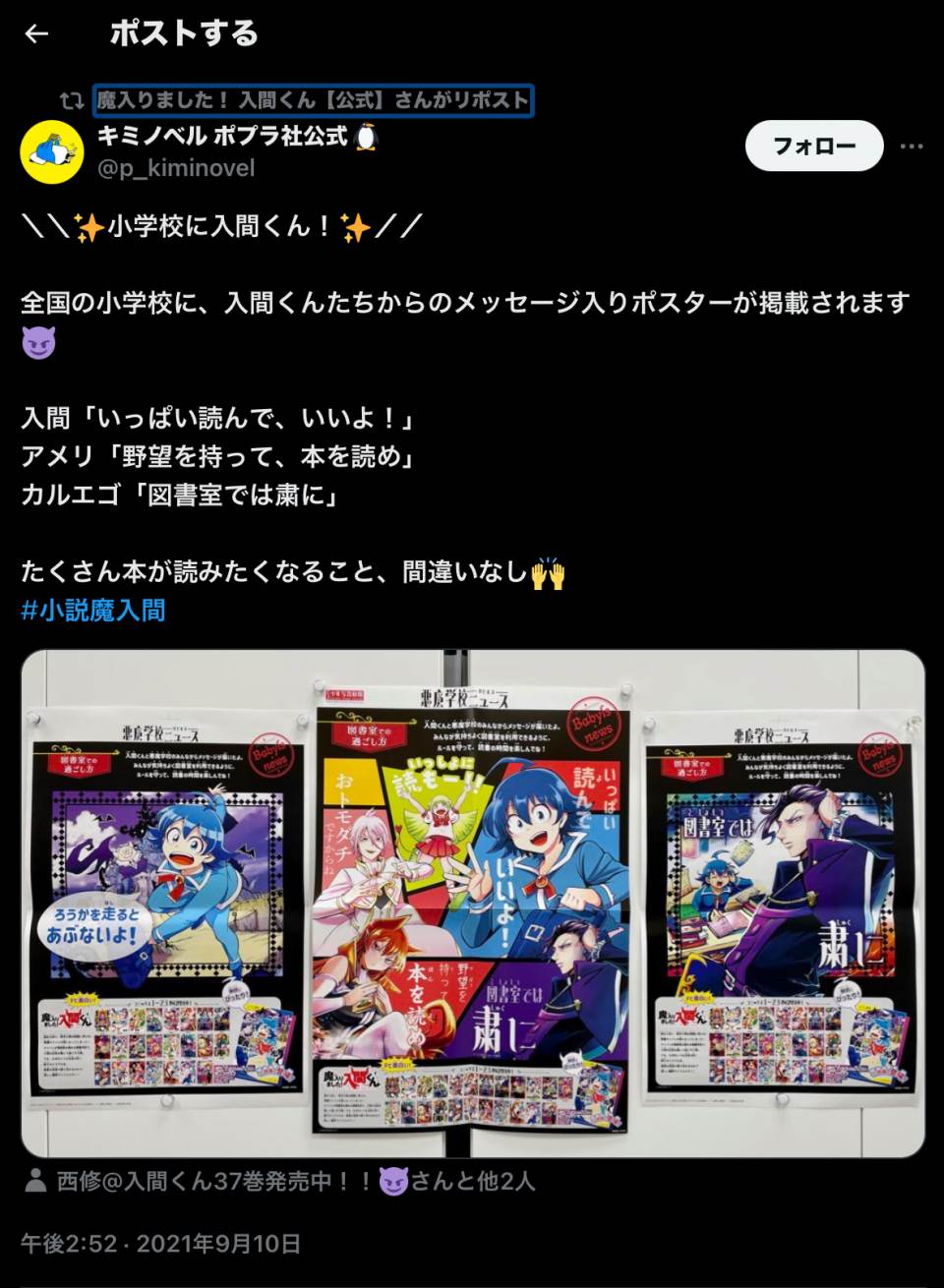Open the #小説魔入間 hashtag
The image size is (944, 1288).
tap(93, 611)
